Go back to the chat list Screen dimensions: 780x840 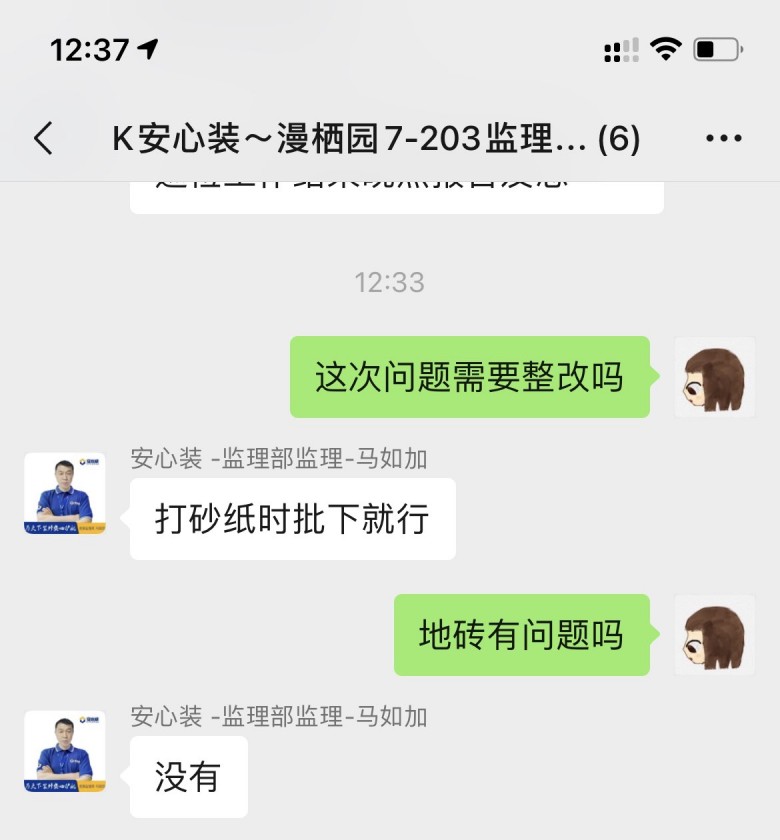pos(43,139)
